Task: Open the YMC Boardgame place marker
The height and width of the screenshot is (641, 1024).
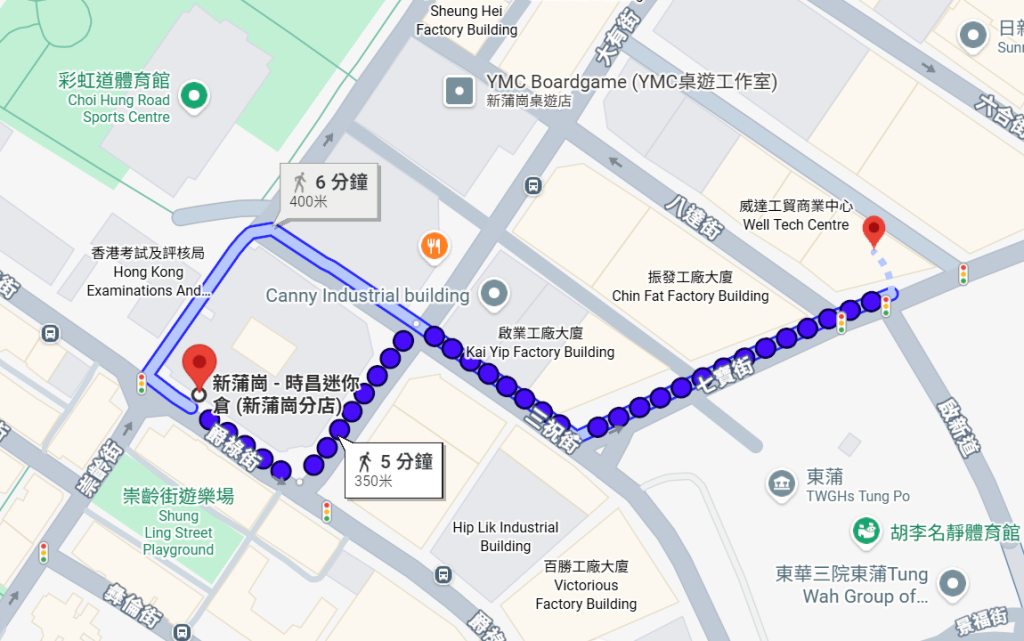Action: click(x=460, y=90)
